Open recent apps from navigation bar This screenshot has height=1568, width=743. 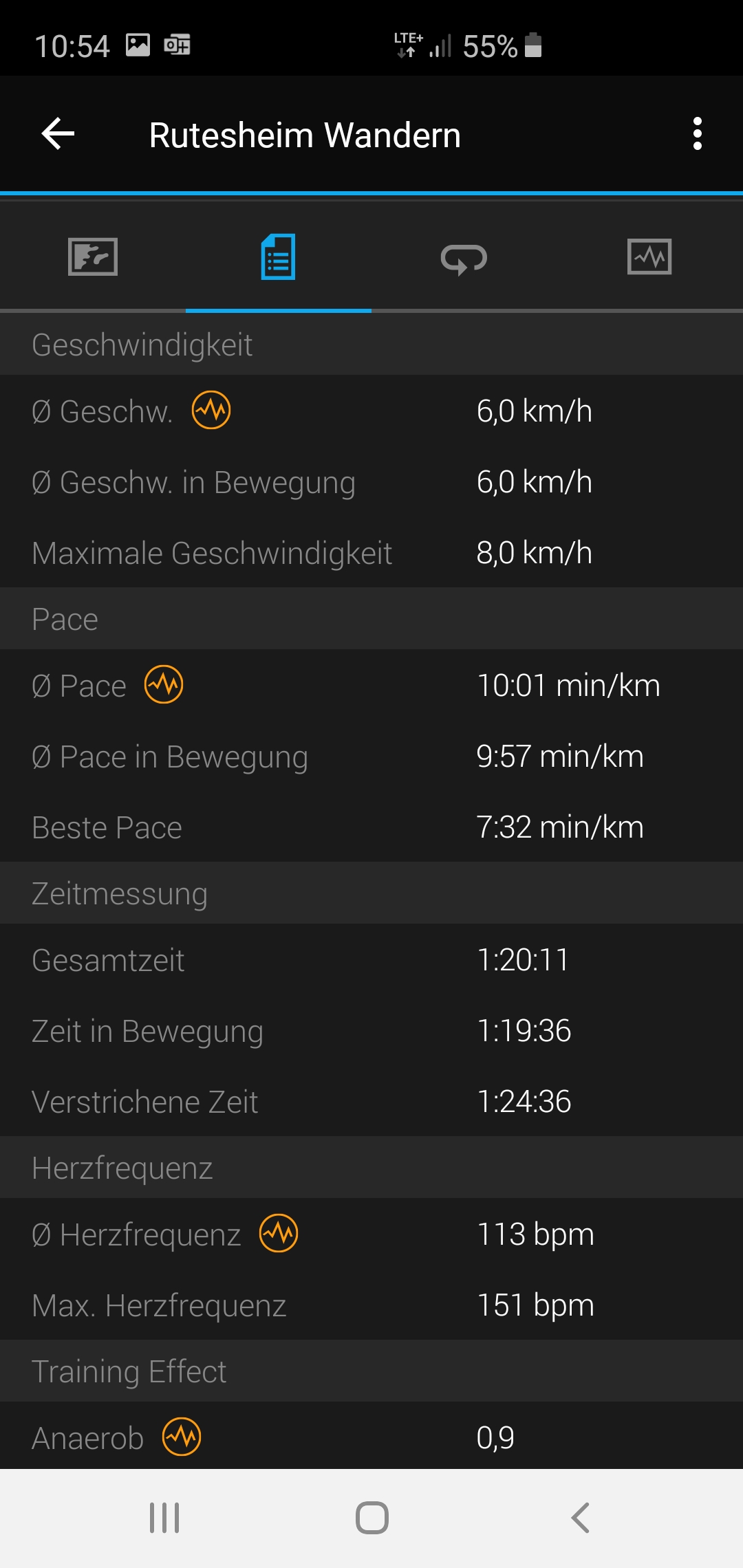tap(164, 1518)
